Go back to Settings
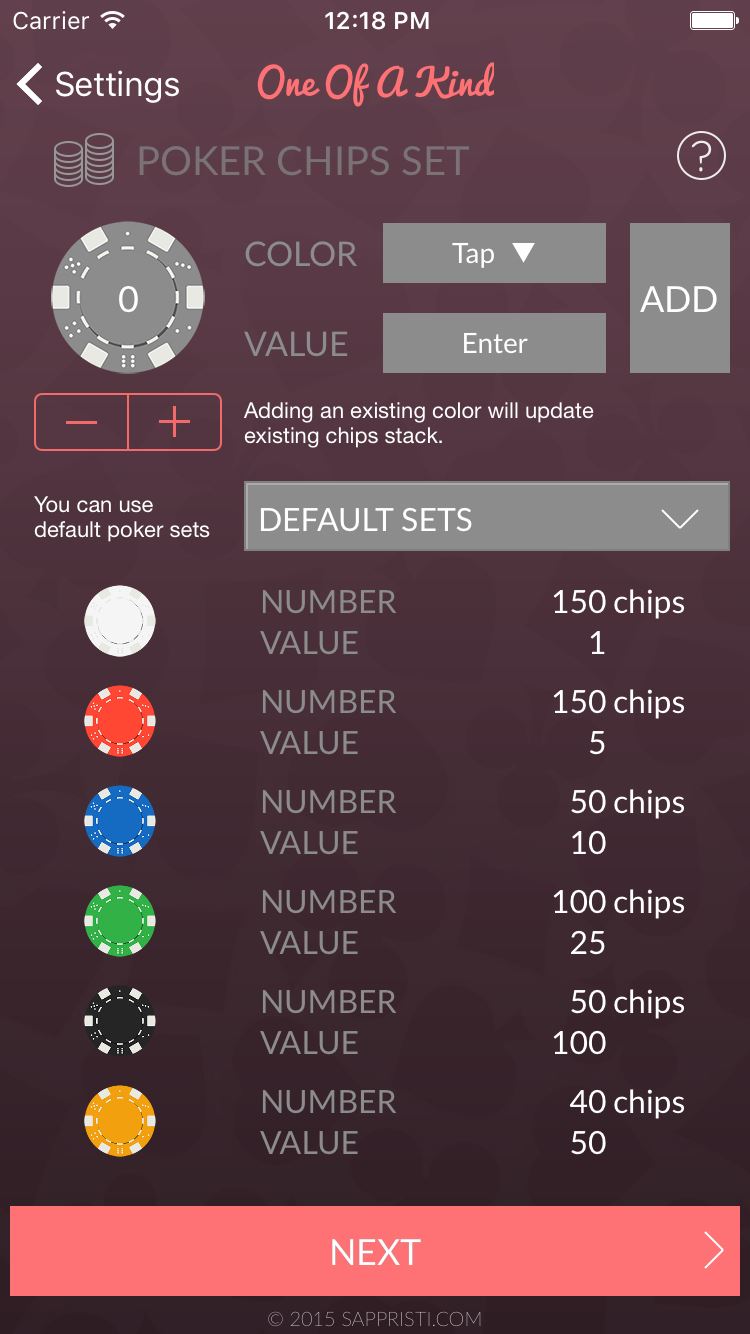 tap(98, 85)
